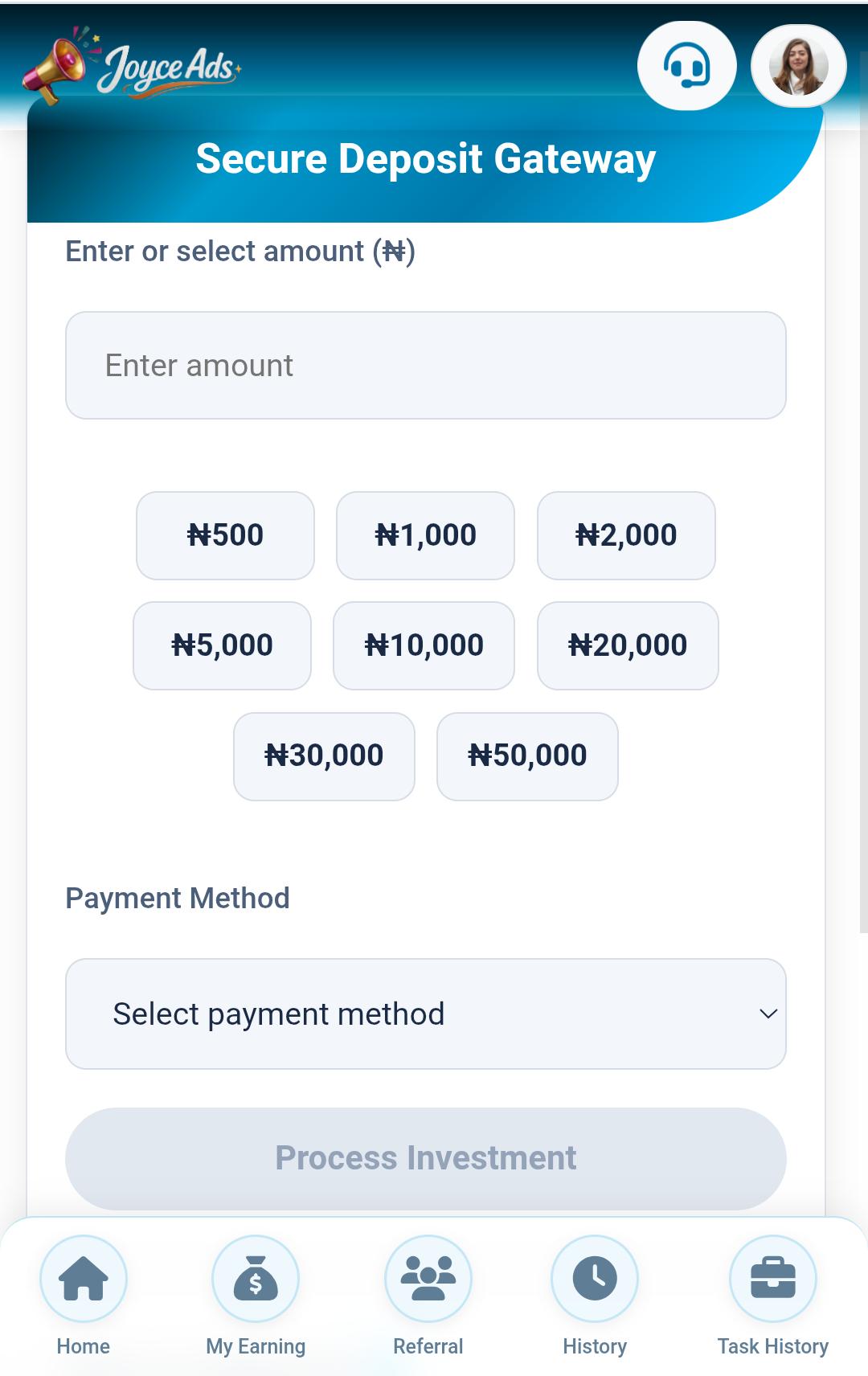This screenshot has height=1376, width=868.
Task: Select the ₦2,000 deposit option
Action: [626, 534]
